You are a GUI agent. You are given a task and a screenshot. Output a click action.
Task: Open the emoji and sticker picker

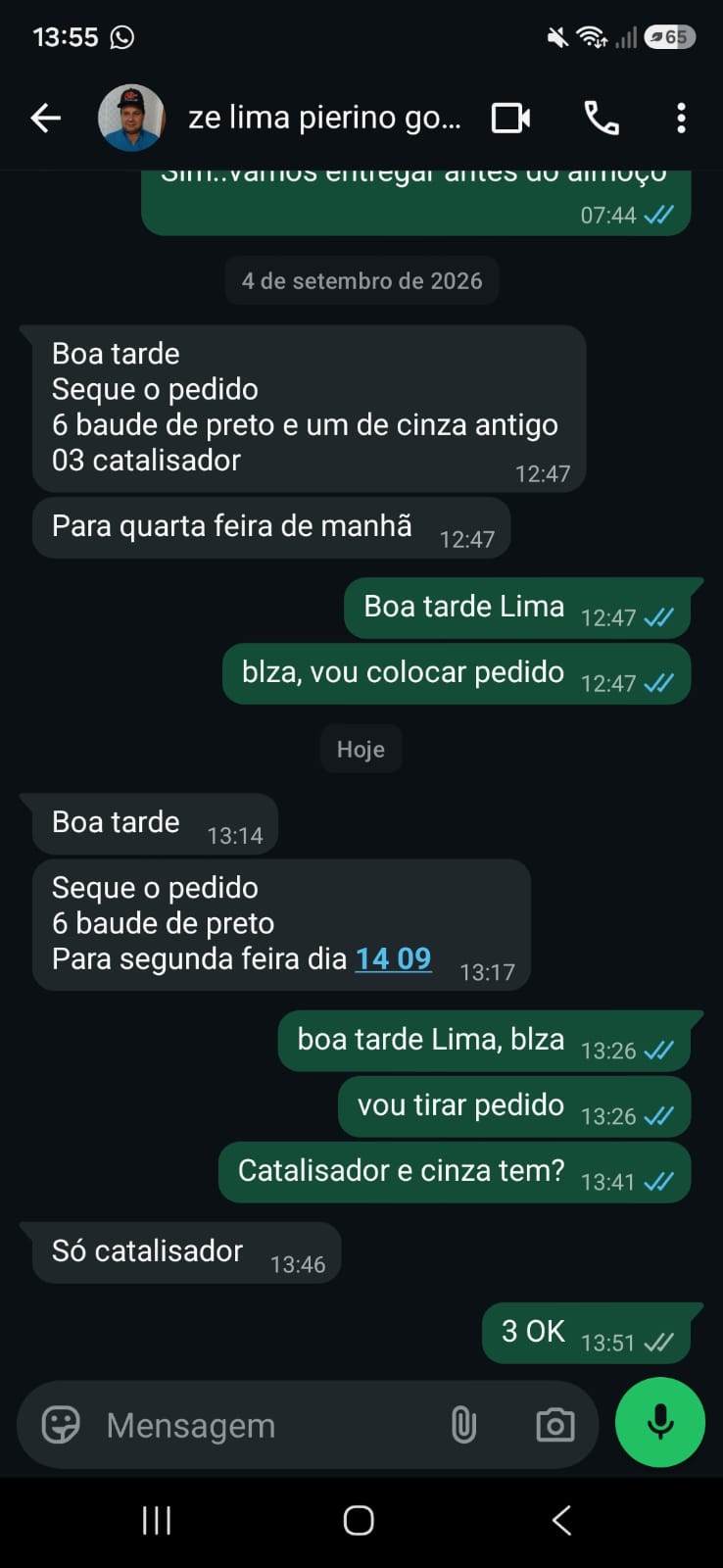pyautogui.click(x=61, y=1425)
